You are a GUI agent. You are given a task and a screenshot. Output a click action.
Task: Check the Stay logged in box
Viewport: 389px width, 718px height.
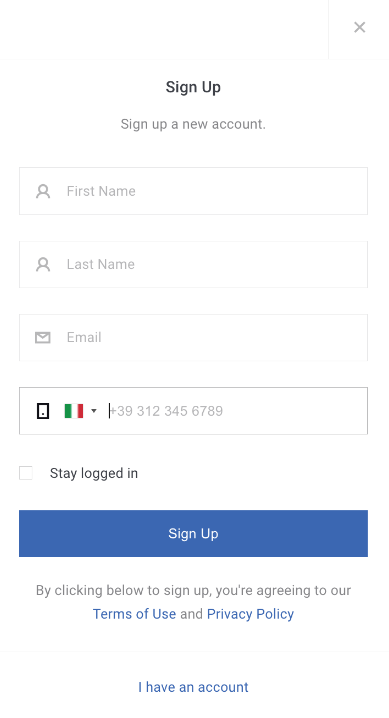point(26,473)
